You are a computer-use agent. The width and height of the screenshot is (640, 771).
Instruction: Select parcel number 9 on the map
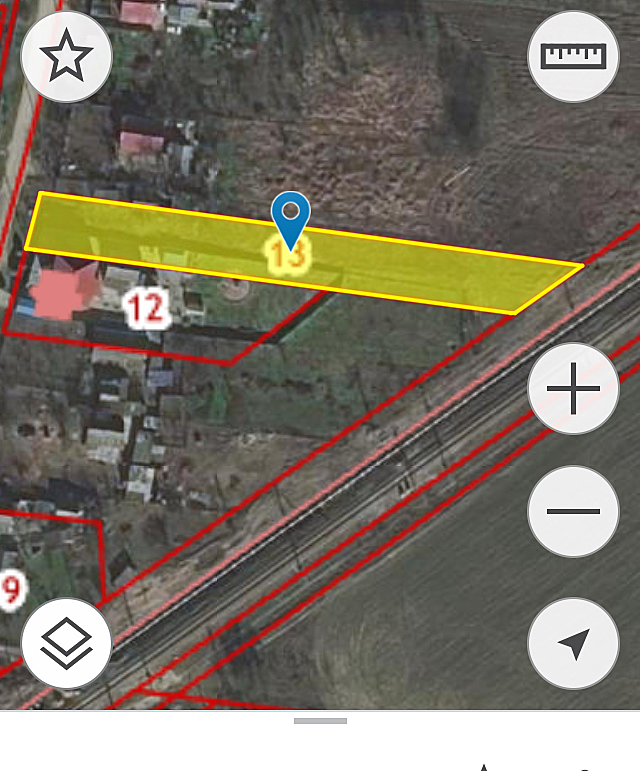11,589
